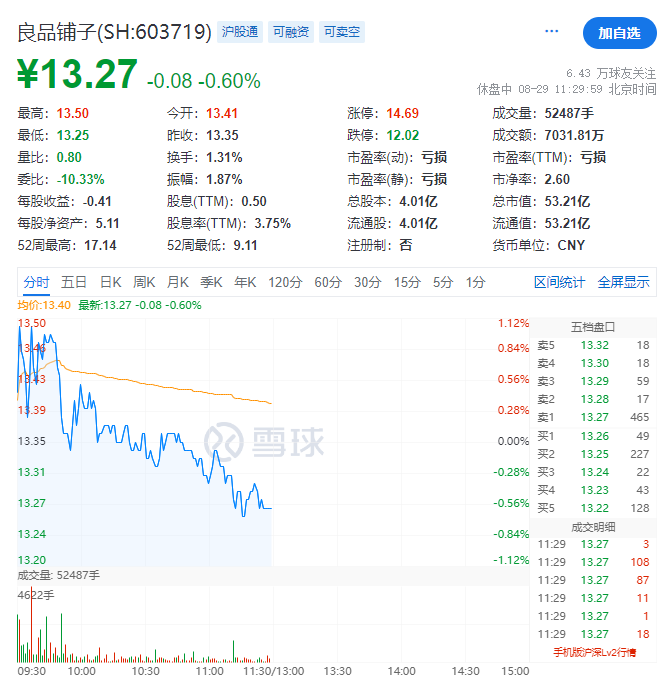Screen dimensions: 671x689
Task: Select the 1分 interval
Action: [475, 282]
